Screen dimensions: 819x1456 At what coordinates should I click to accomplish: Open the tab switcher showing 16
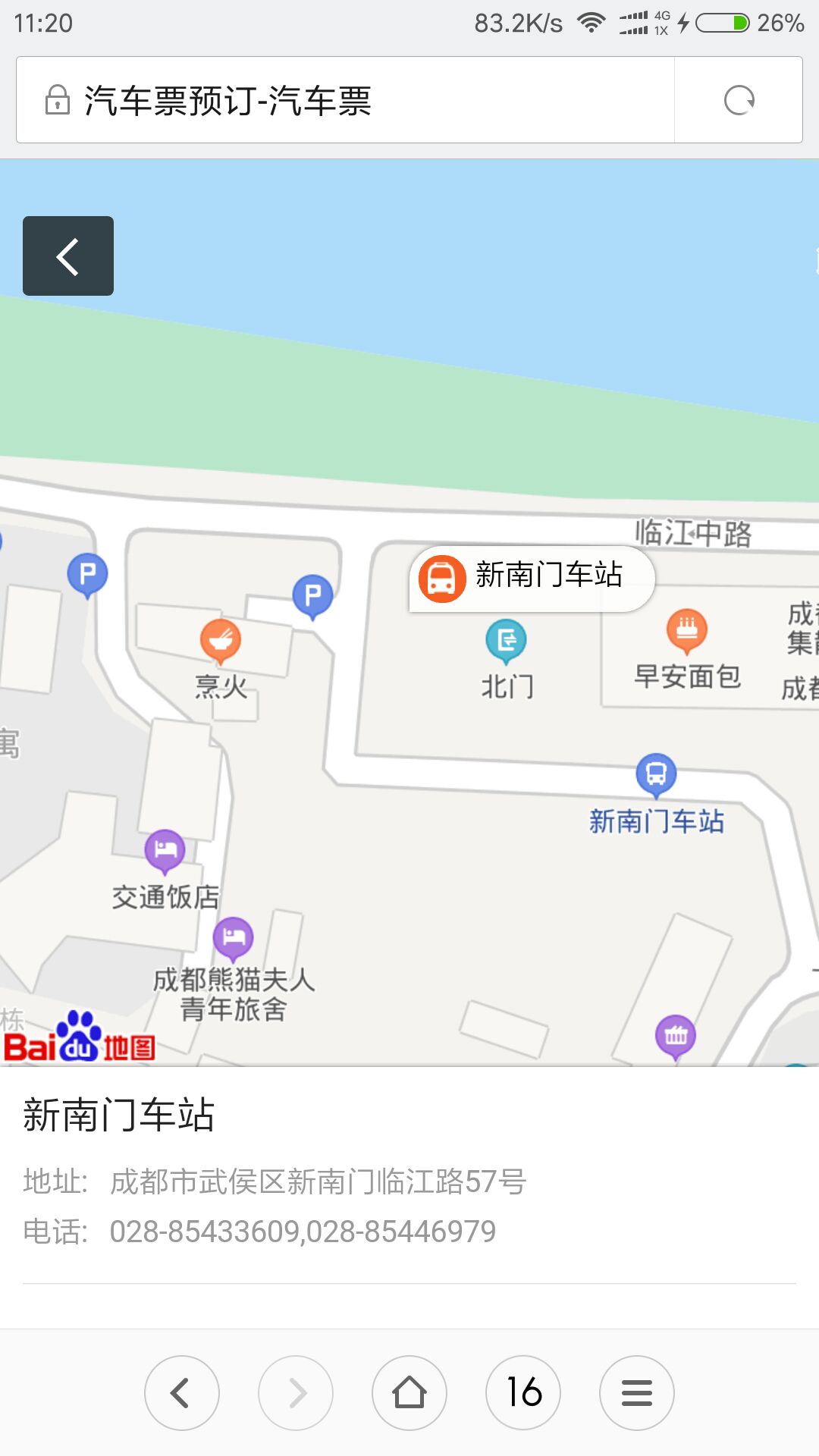point(523,1393)
